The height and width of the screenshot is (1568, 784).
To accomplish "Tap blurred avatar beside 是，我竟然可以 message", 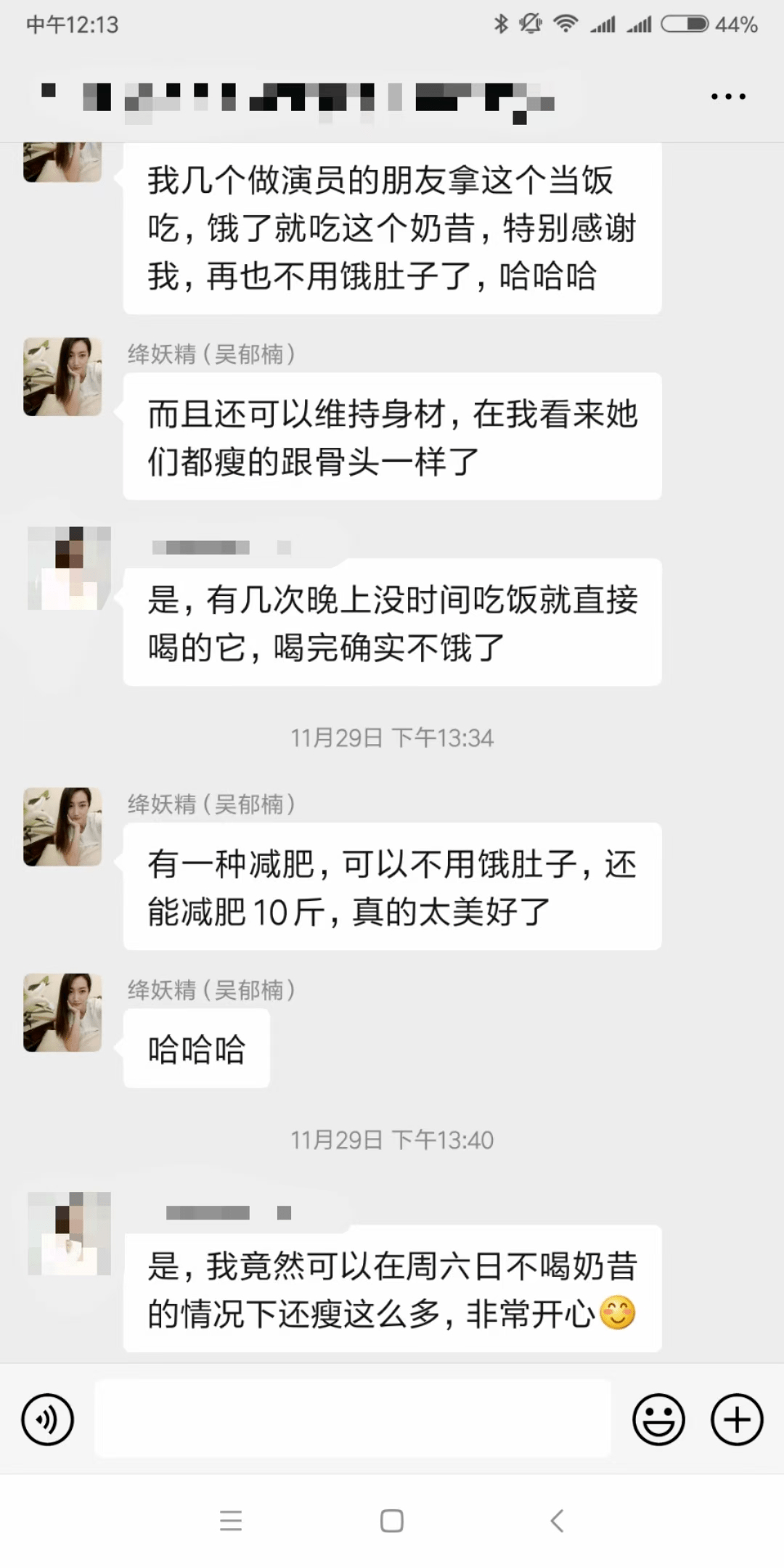I will (69, 1233).
